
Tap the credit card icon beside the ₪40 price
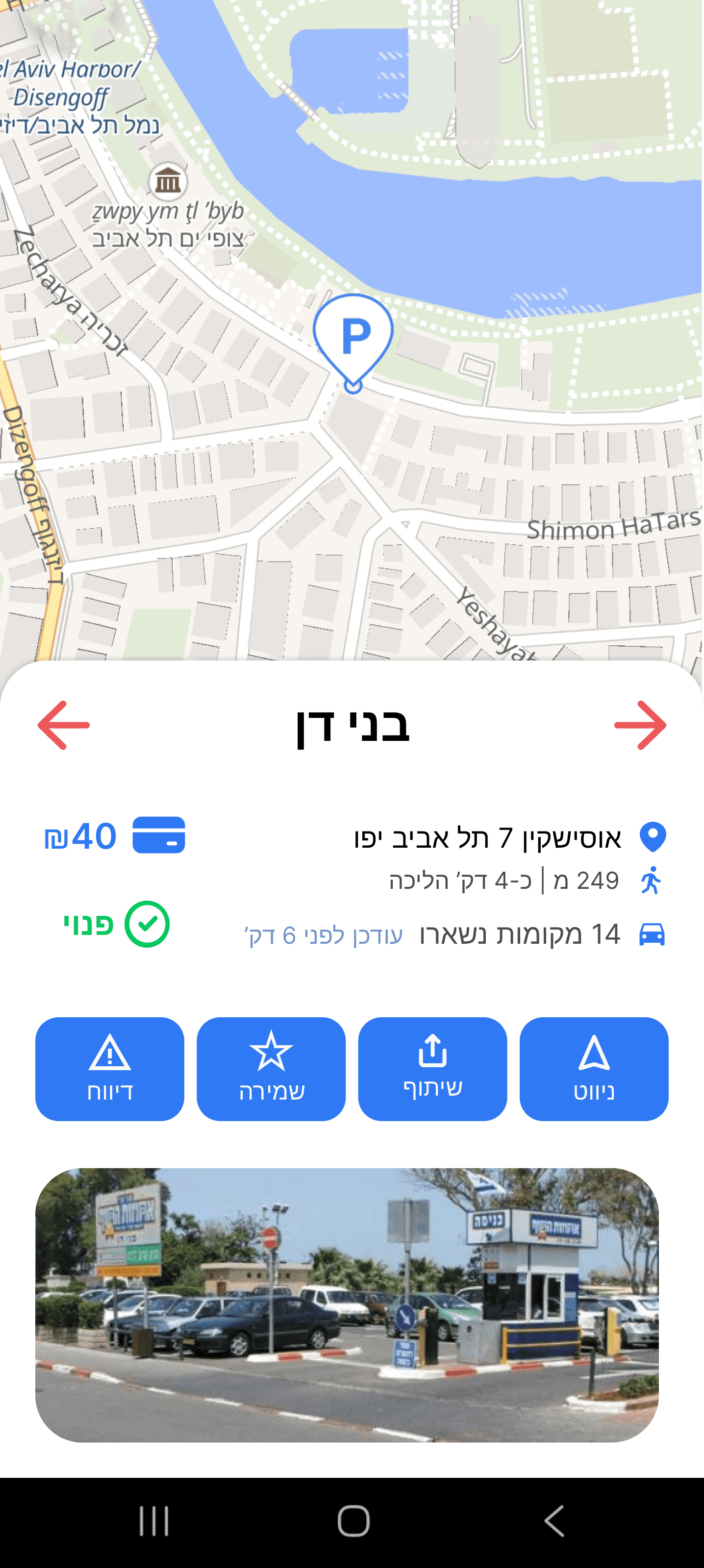(158, 836)
